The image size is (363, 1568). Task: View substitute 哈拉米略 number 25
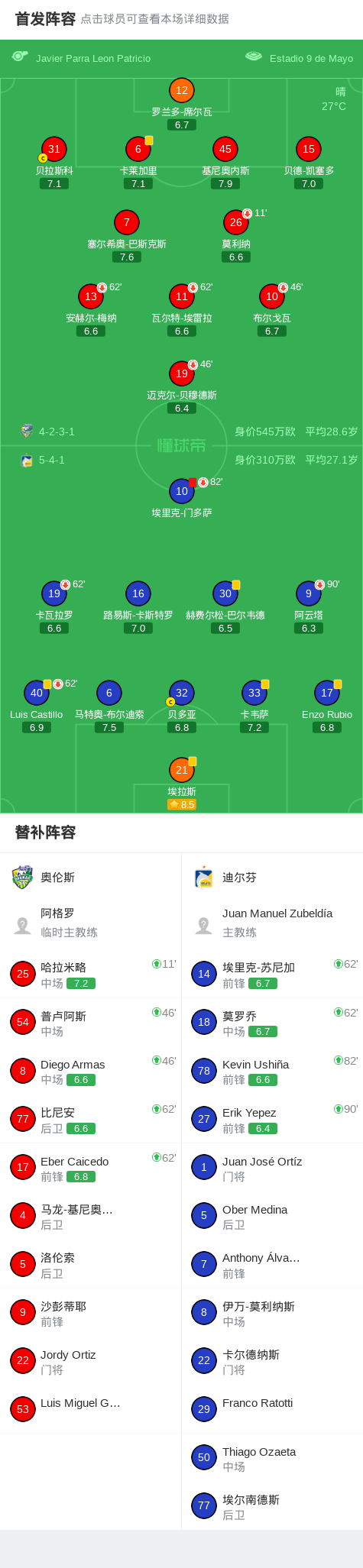click(90, 974)
